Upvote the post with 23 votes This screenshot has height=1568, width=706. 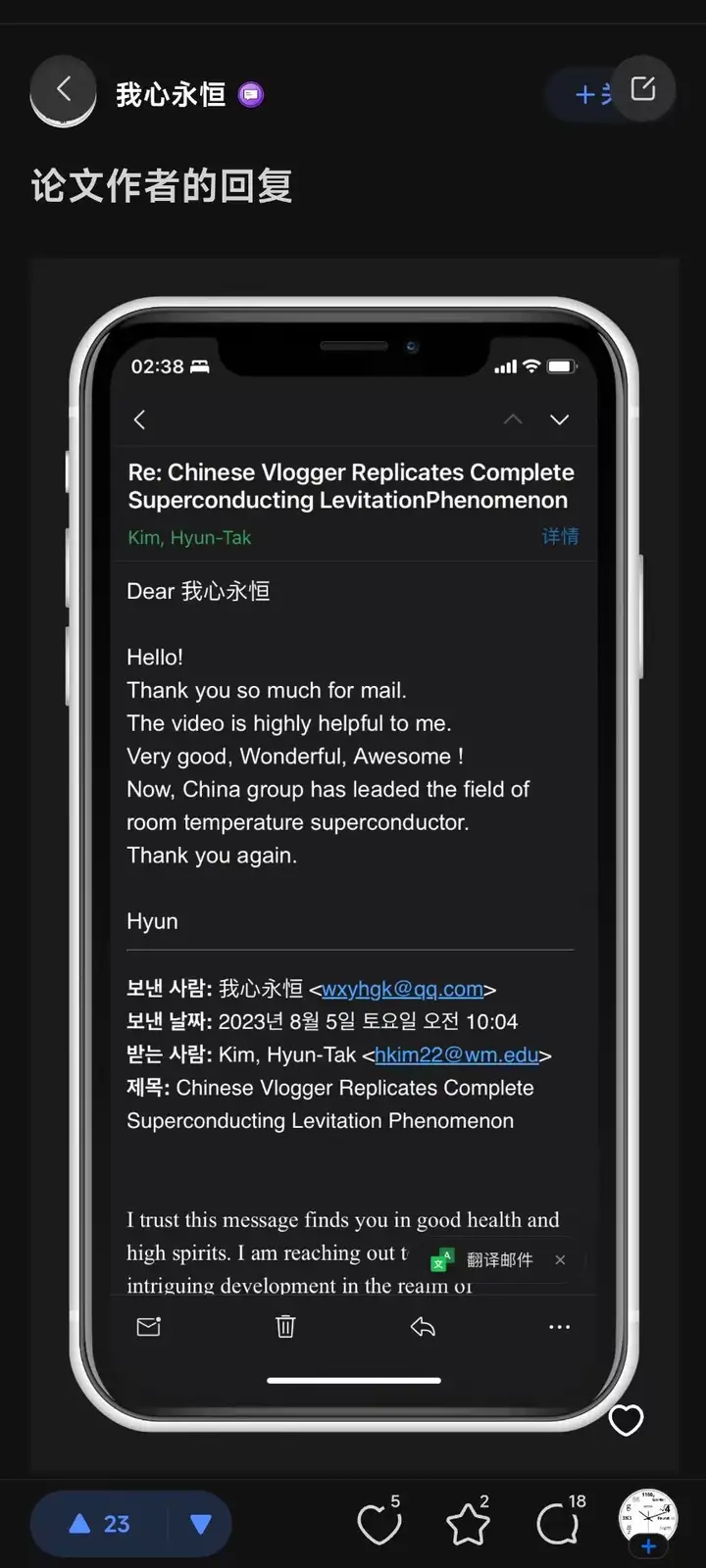click(99, 1524)
